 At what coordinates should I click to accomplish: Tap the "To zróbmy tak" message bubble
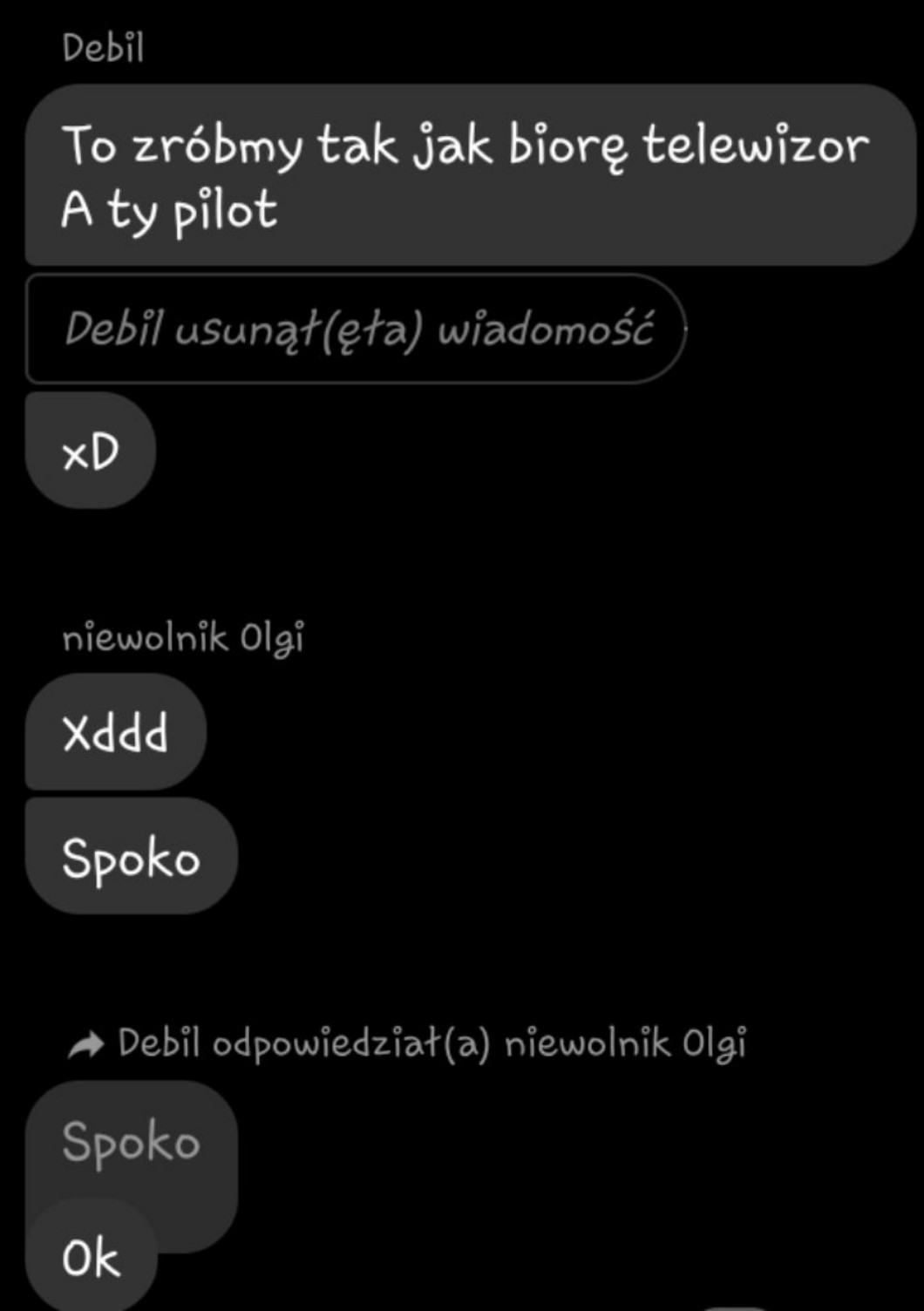pos(471,175)
